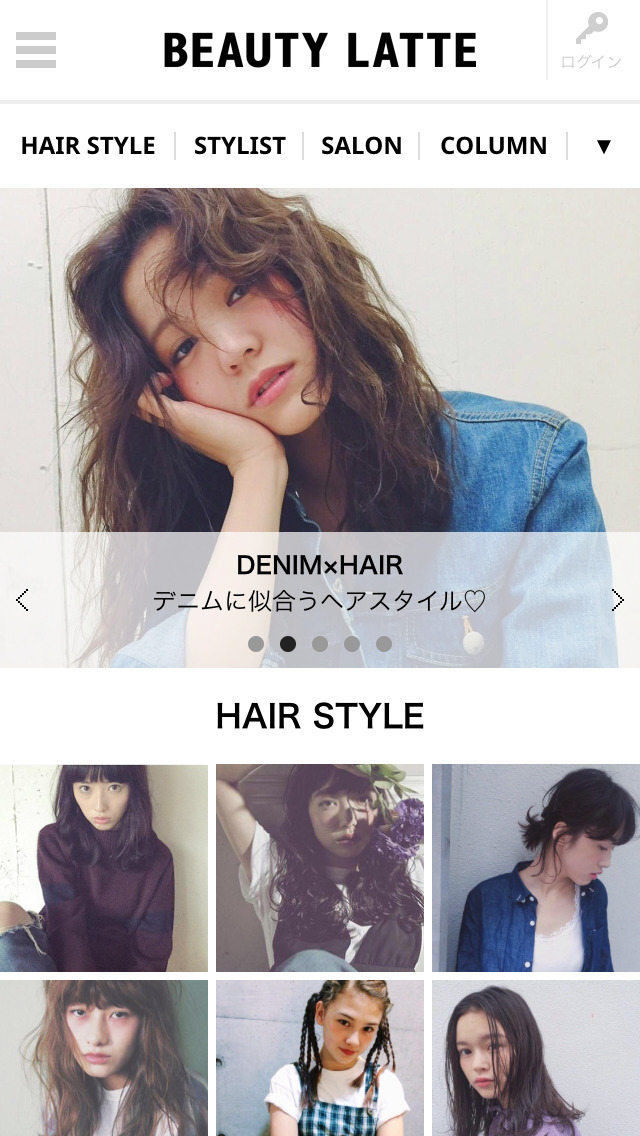Screen dimensions: 640x1136
Task: Open hairstyle photo with denim shirt
Action: click(536, 868)
